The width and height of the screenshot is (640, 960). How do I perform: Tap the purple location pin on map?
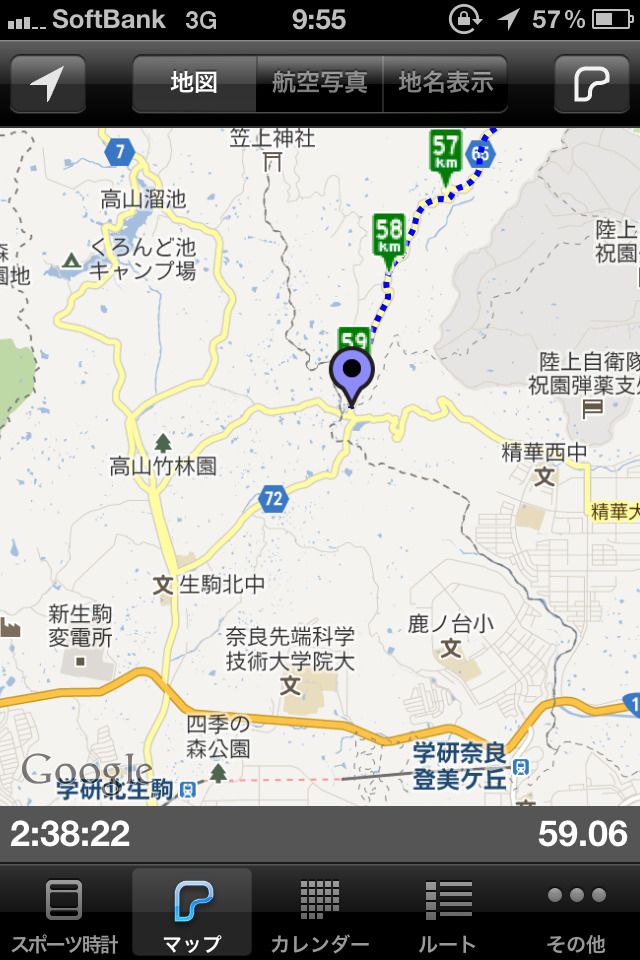click(351, 374)
